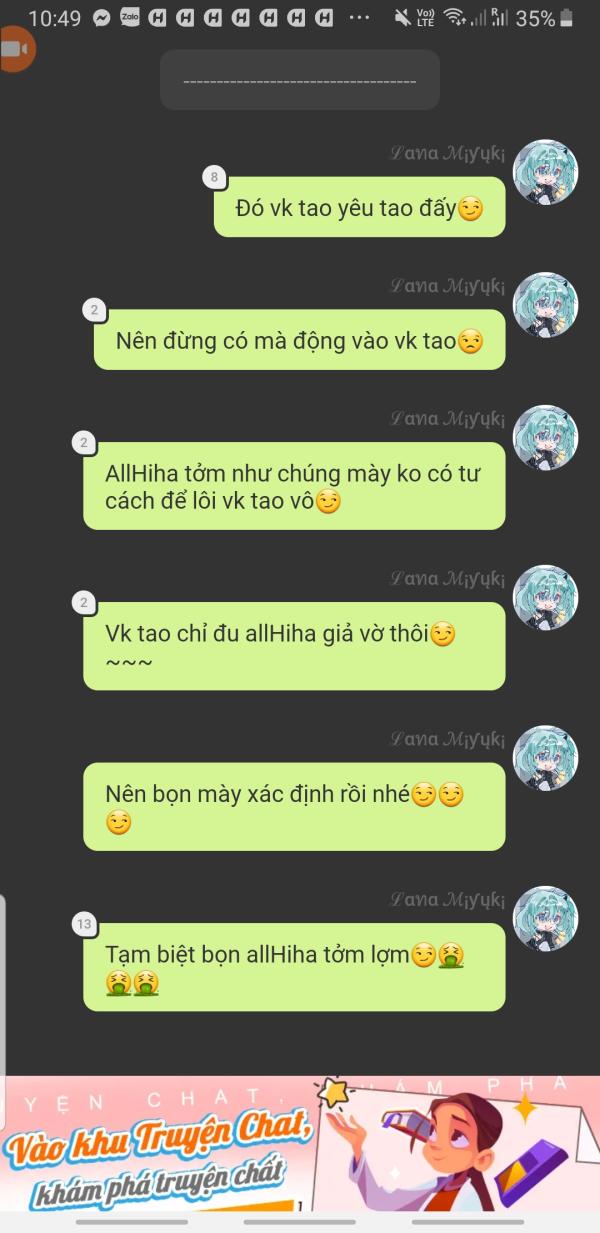This screenshot has width=600, height=1233.
Task: Open the 13 comments on "Tạm biệt bọn allHiha"
Action: [84, 924]
